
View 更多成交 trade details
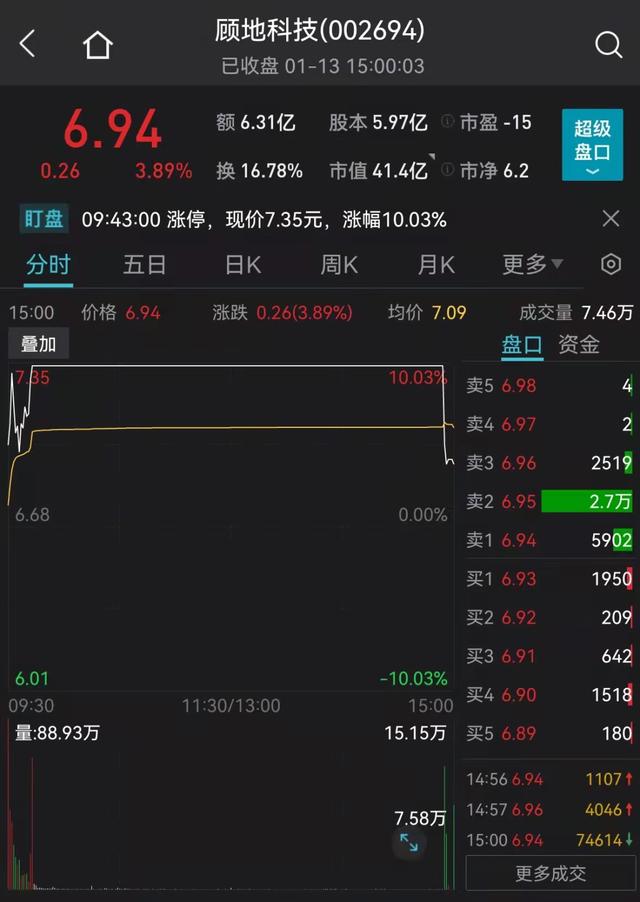(550, 873)
